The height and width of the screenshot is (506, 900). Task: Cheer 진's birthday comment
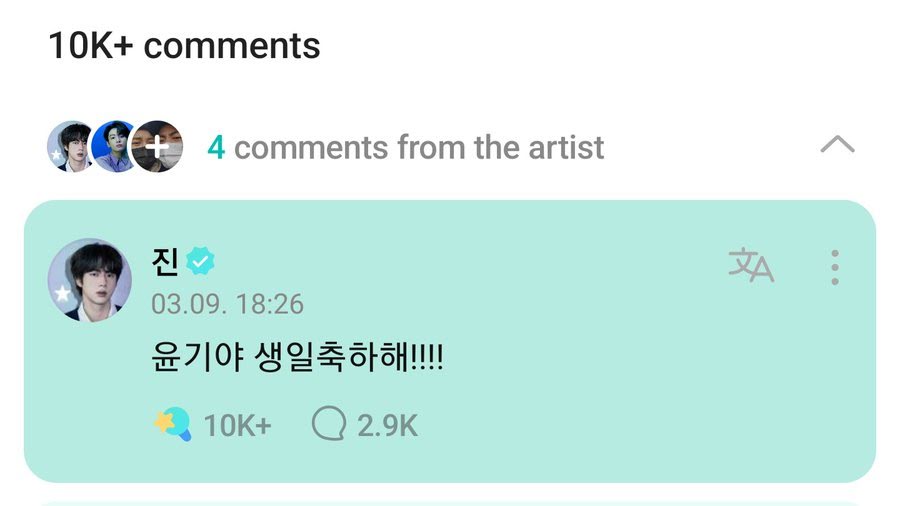point(173,425)
